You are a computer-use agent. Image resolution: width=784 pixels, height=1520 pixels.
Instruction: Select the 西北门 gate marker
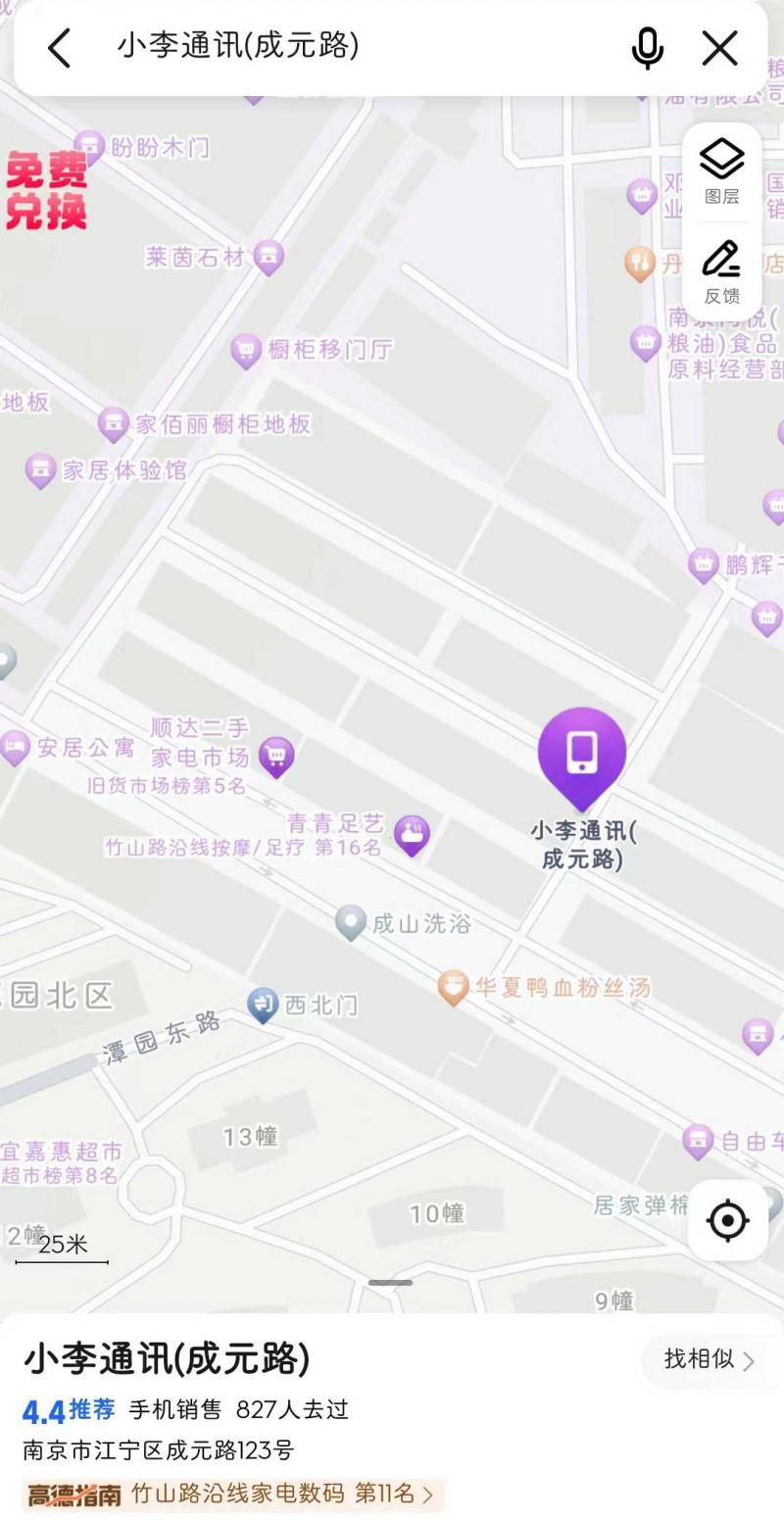[x=263, y=1004]
